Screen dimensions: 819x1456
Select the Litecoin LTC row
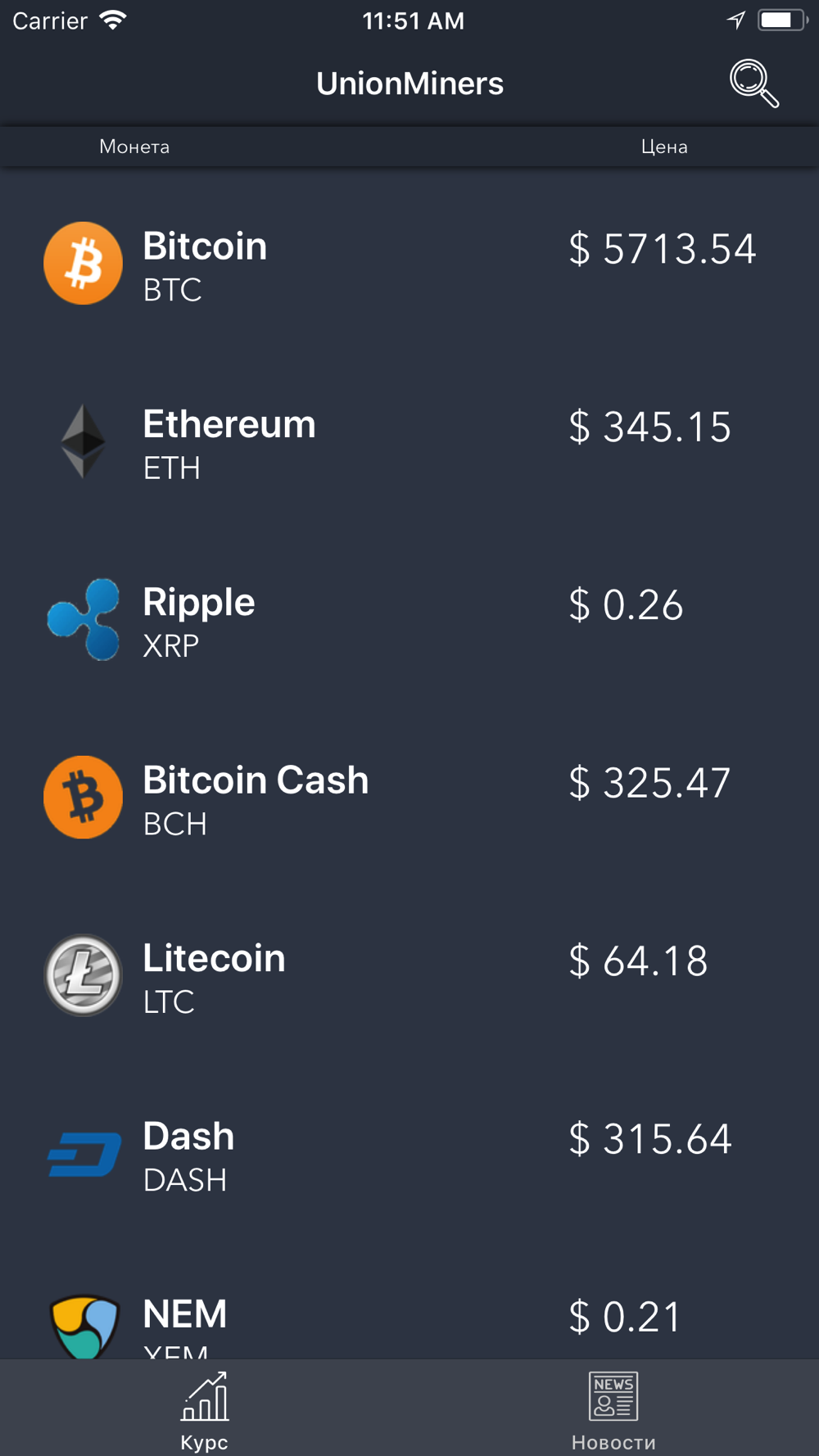(x=409, y=976)
